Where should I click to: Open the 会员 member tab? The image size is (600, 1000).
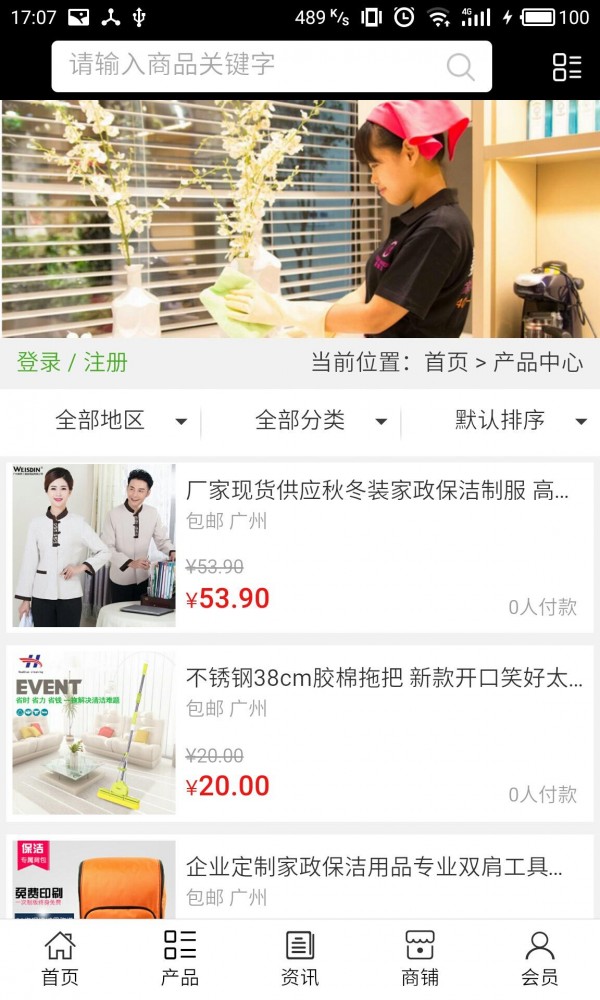(540, 958)
